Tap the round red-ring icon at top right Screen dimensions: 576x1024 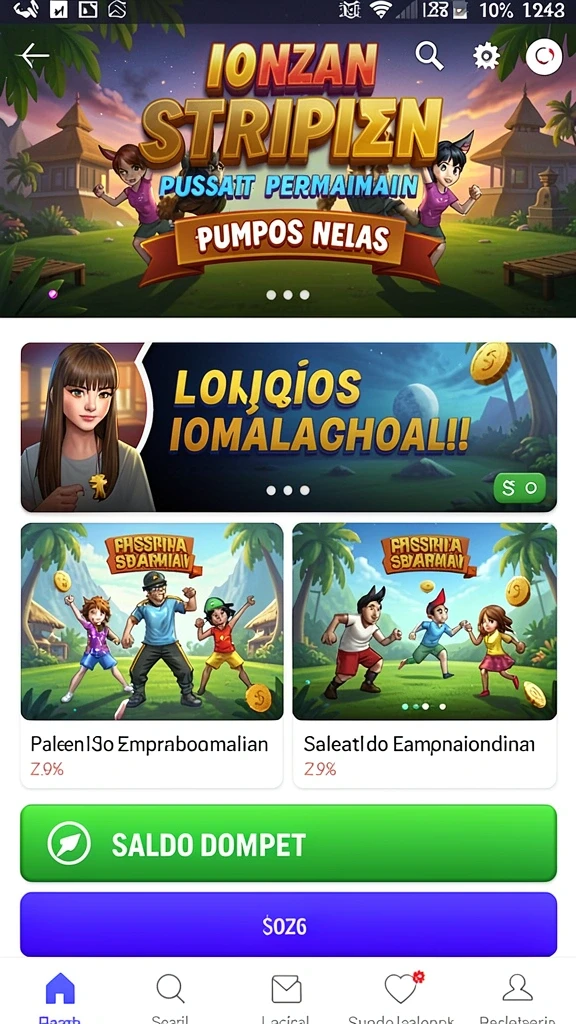pos(543,57)
